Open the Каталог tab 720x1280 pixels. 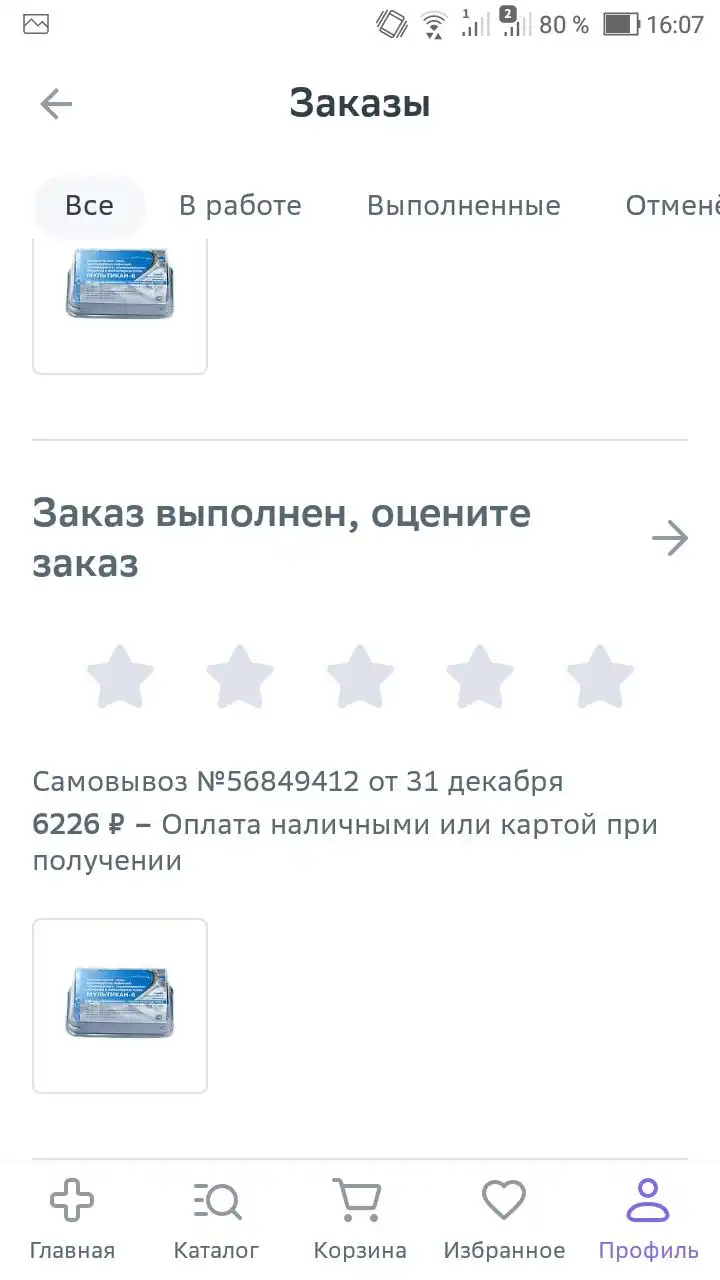pos(216,1219)
